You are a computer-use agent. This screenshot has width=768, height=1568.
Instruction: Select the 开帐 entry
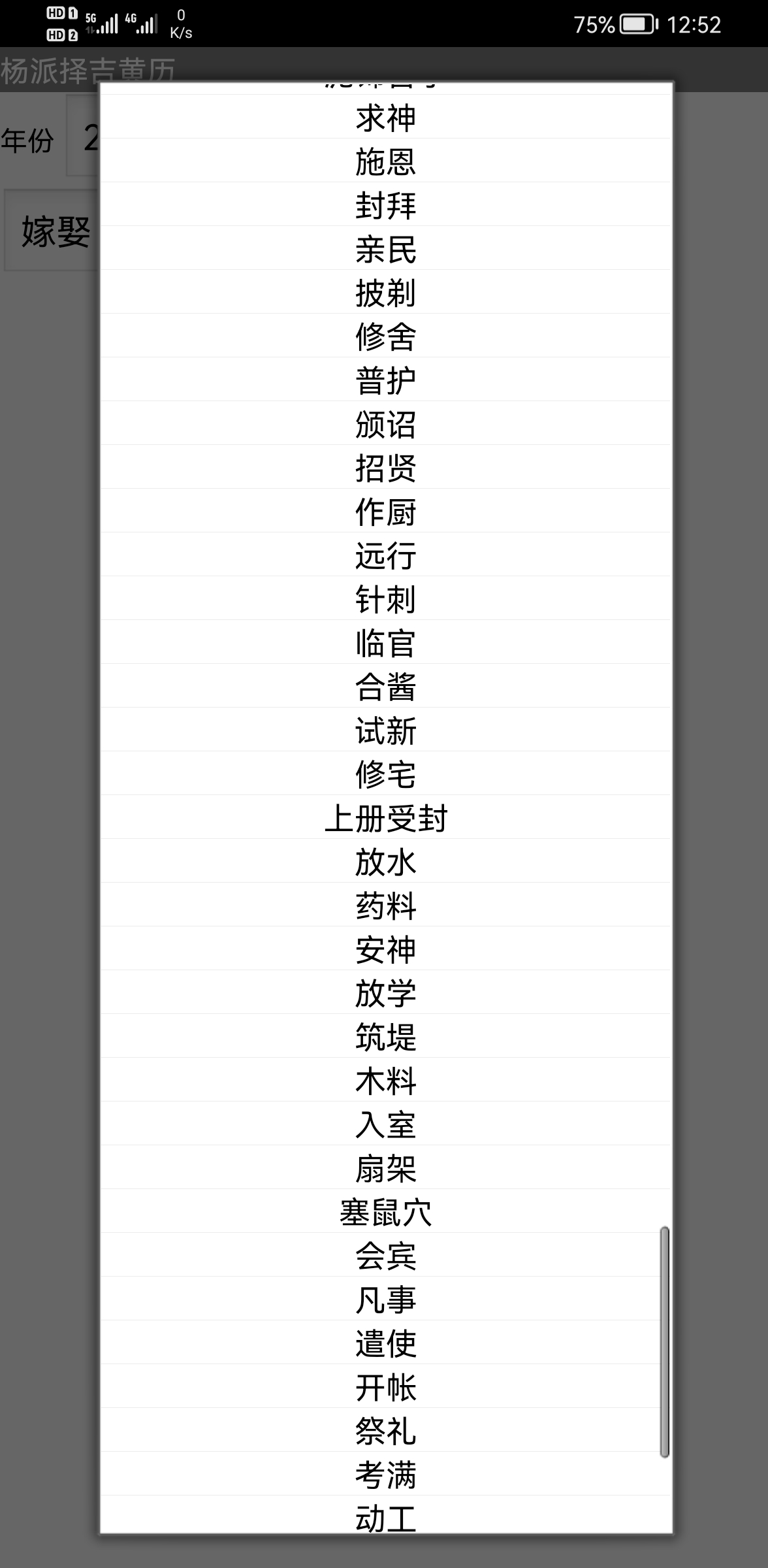pos(385,1388)
